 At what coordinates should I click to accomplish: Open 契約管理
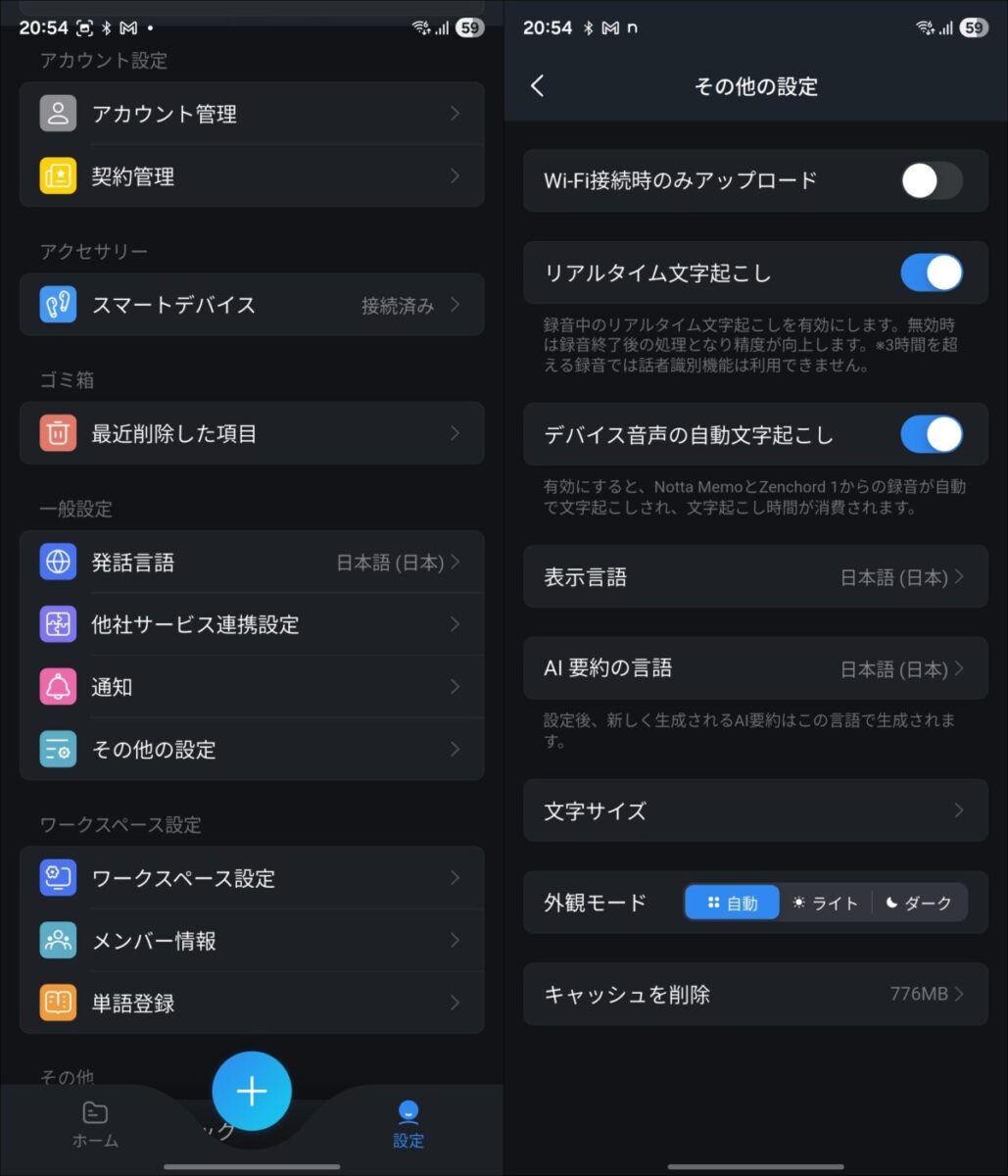point(252,176)
